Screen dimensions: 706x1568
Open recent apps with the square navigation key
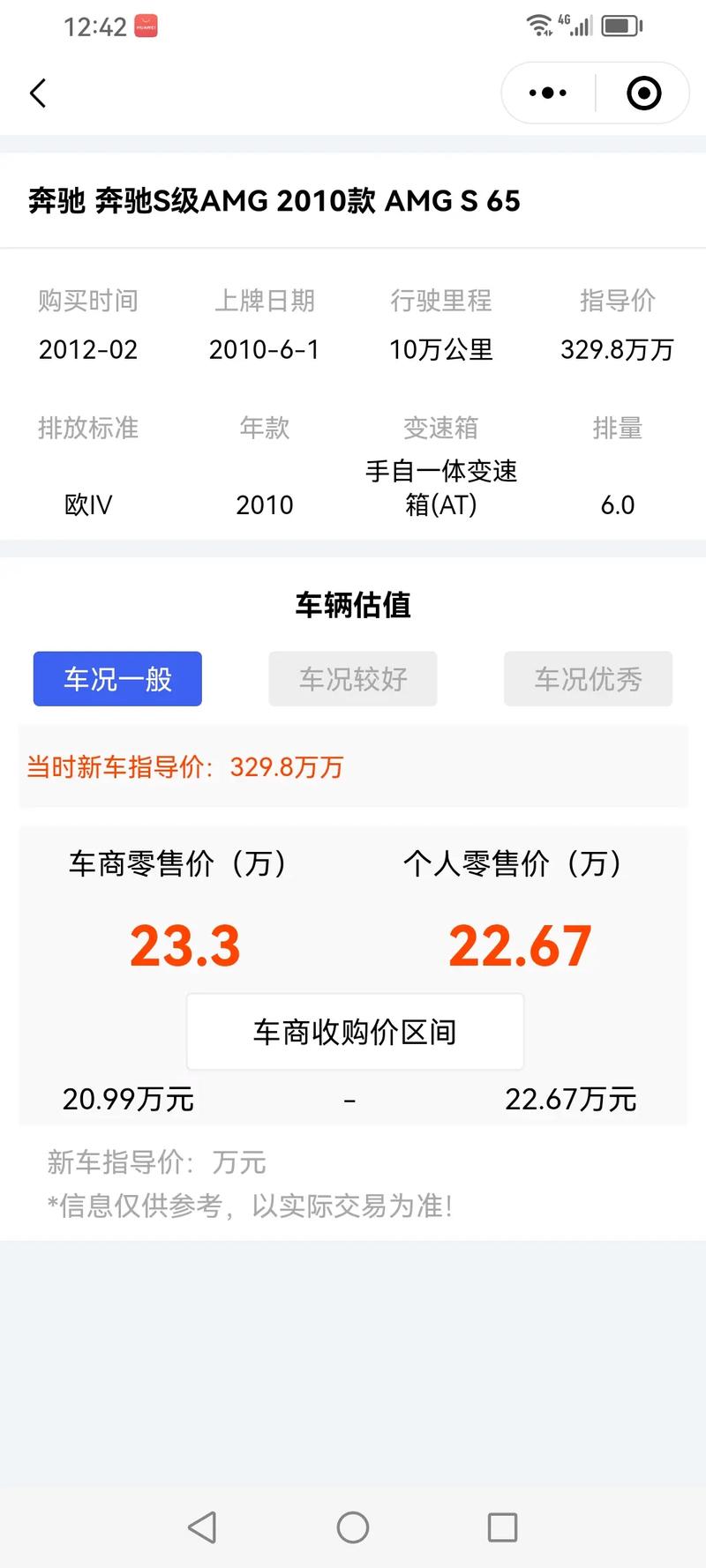tap(502, 1528)
